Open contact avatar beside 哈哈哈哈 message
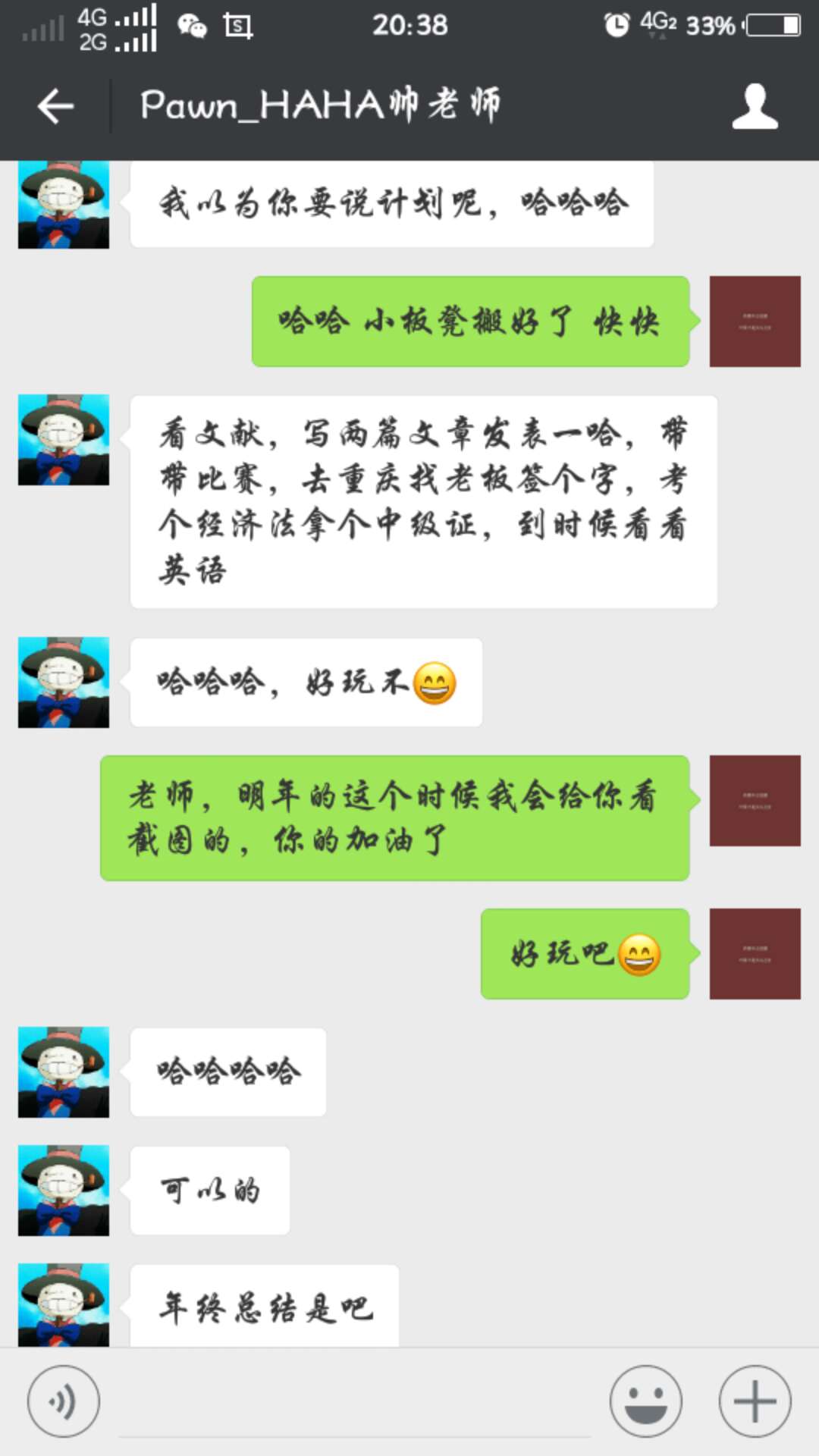The image size is (819, 1456). [64, 1072]
